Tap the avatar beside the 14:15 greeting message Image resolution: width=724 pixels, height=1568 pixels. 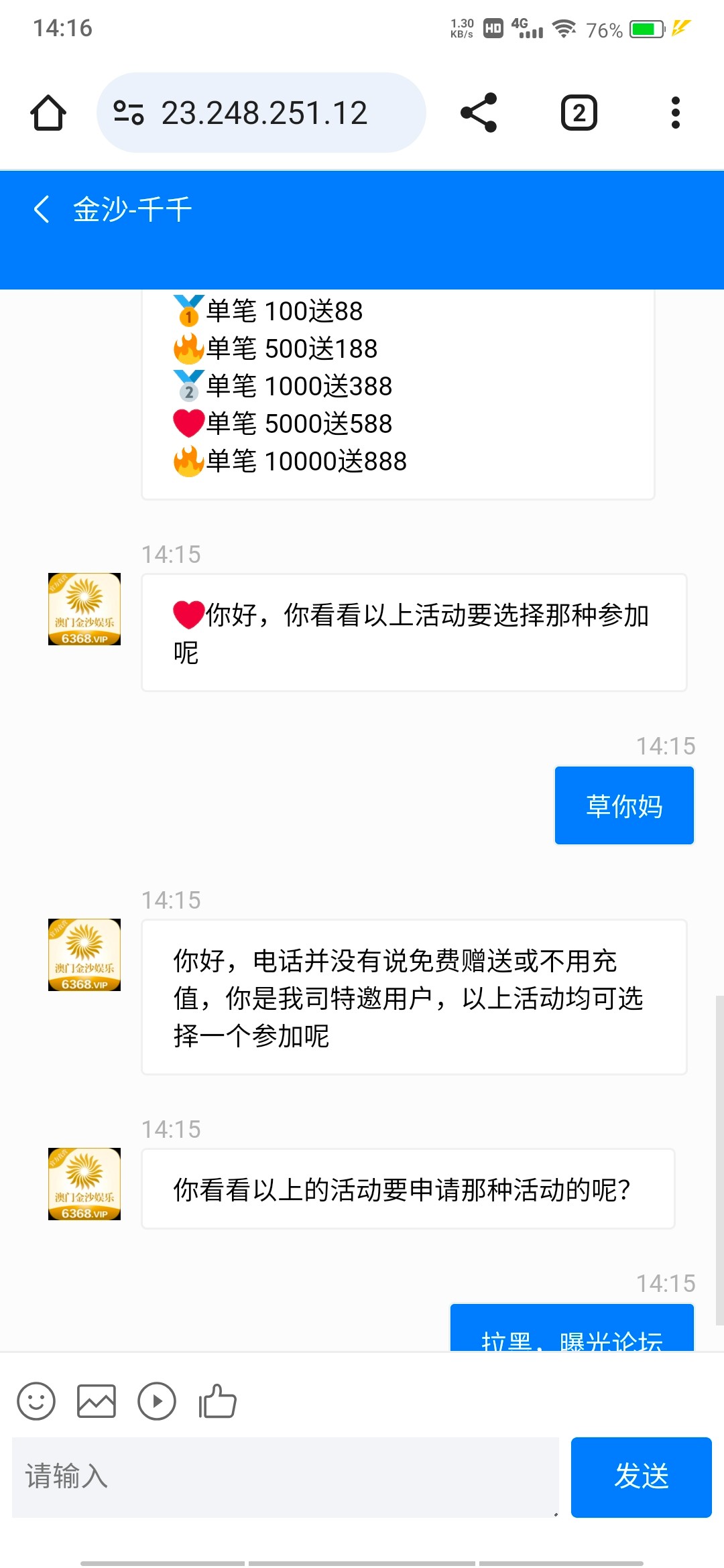point(84,613)
